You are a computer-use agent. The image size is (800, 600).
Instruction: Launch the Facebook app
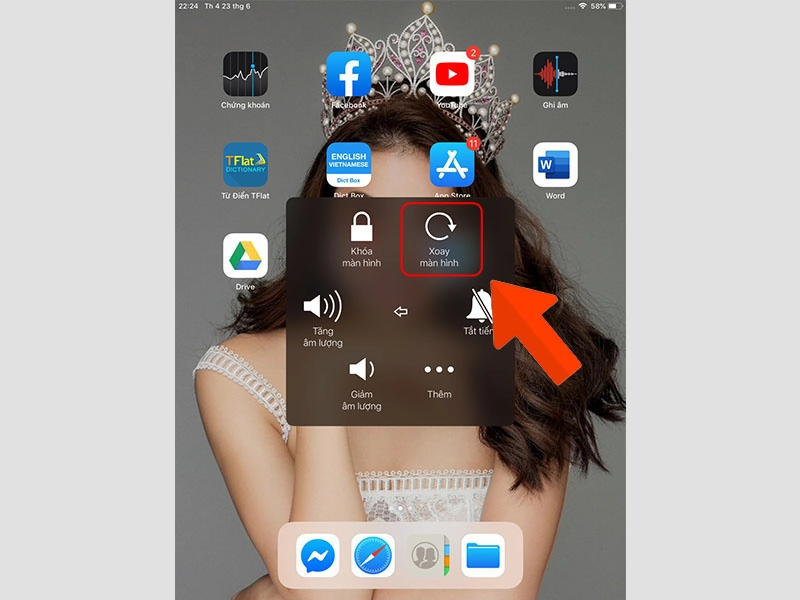click(x=349, y=74)
